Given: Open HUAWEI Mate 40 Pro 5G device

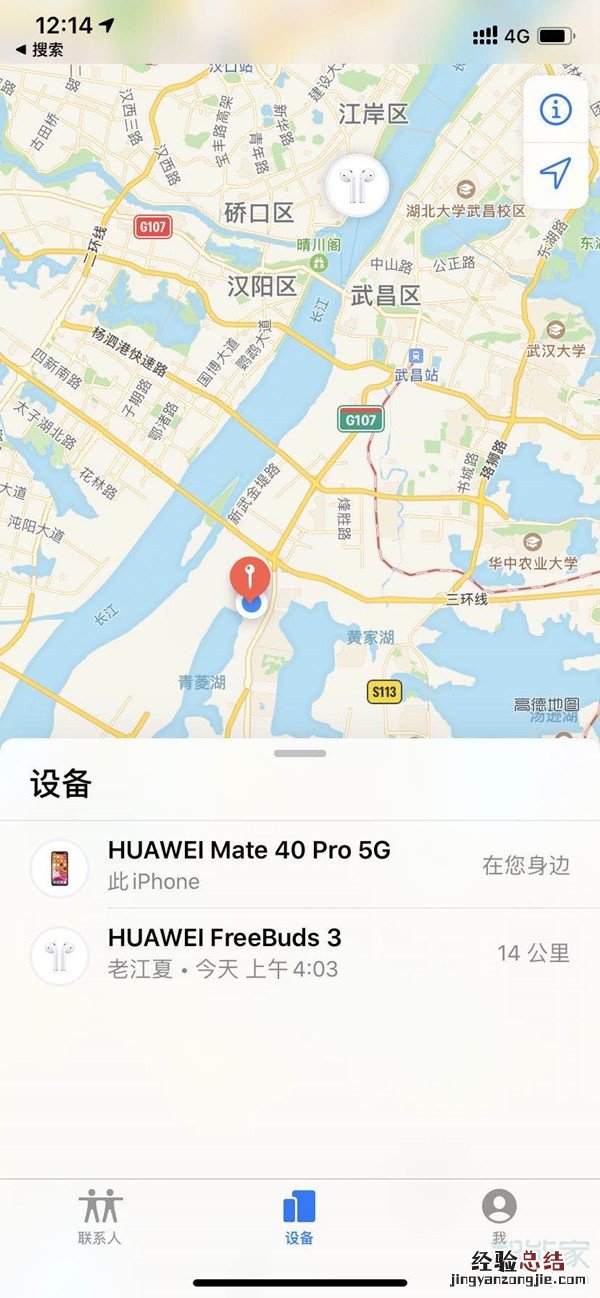Looking at the screenshot, I should (300, 865).
